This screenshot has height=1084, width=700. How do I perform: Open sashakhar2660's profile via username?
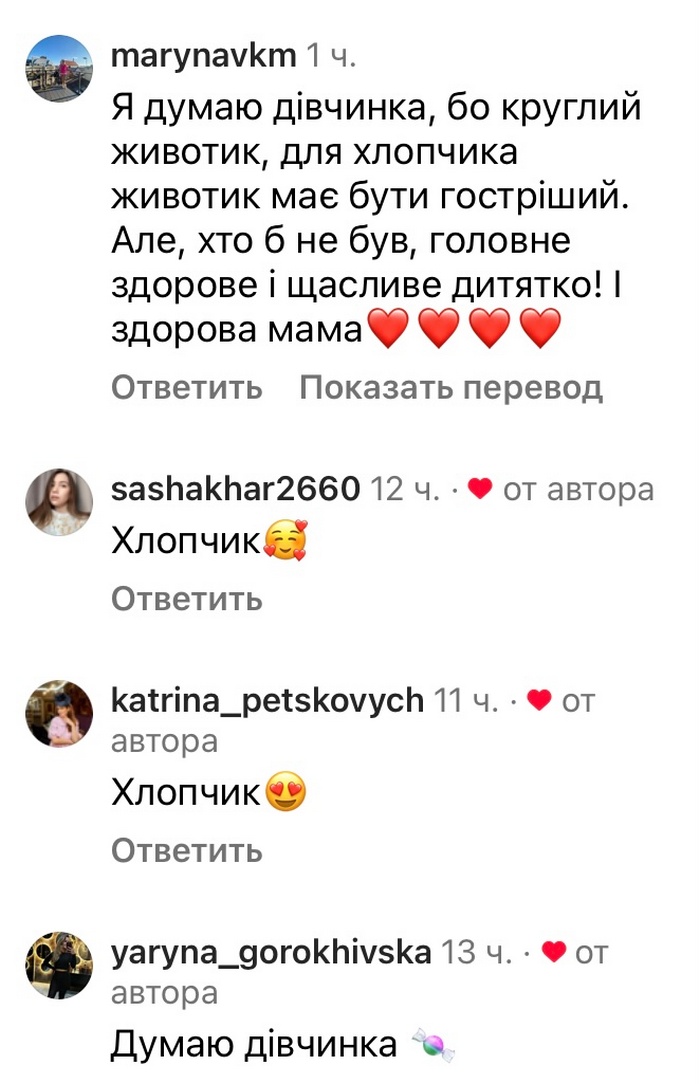[235, 489]
